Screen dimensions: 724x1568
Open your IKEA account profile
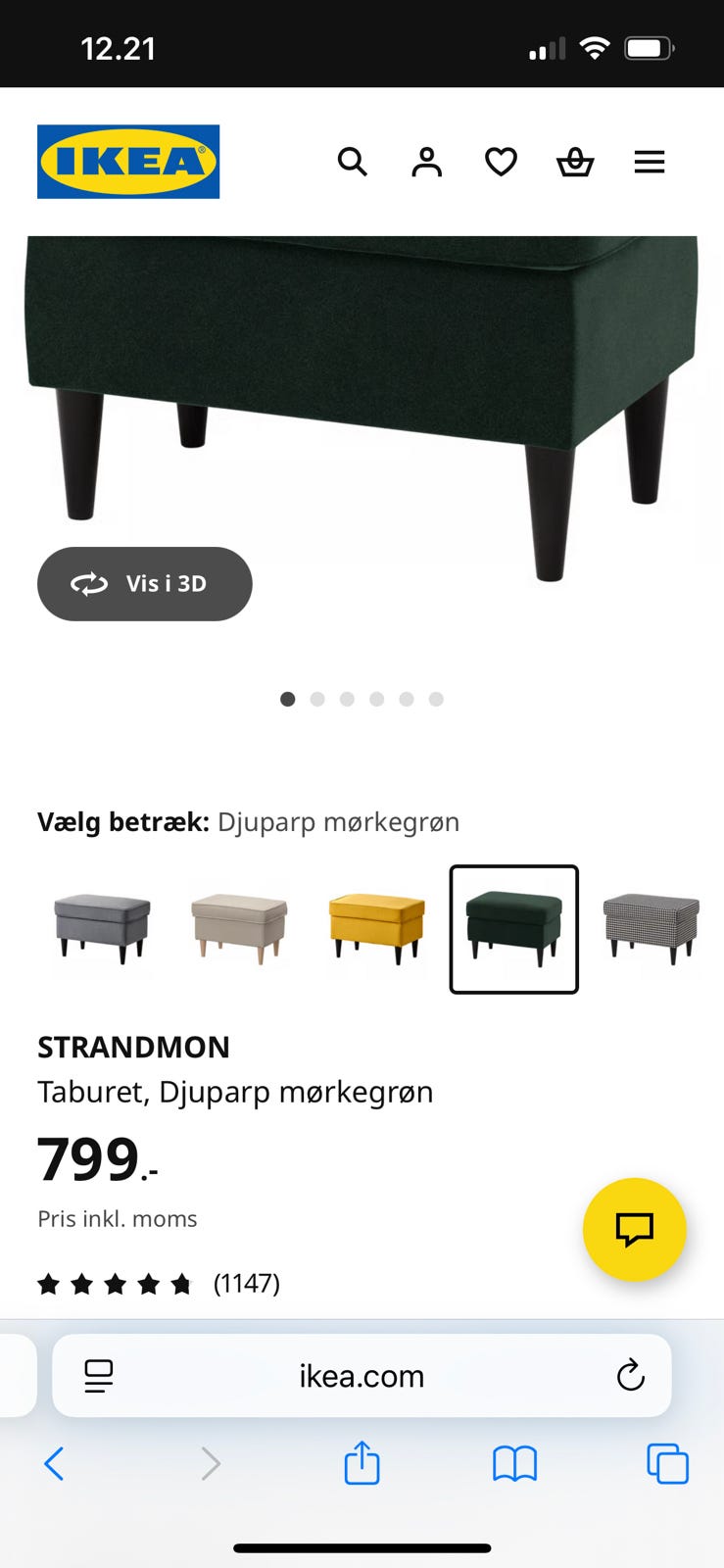coord(426,162)
